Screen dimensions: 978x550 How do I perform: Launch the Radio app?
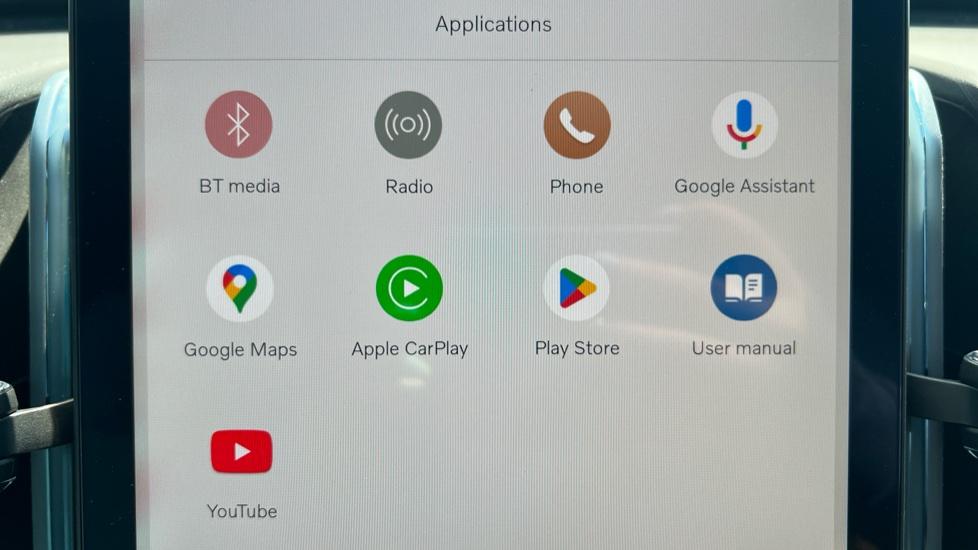408,125
